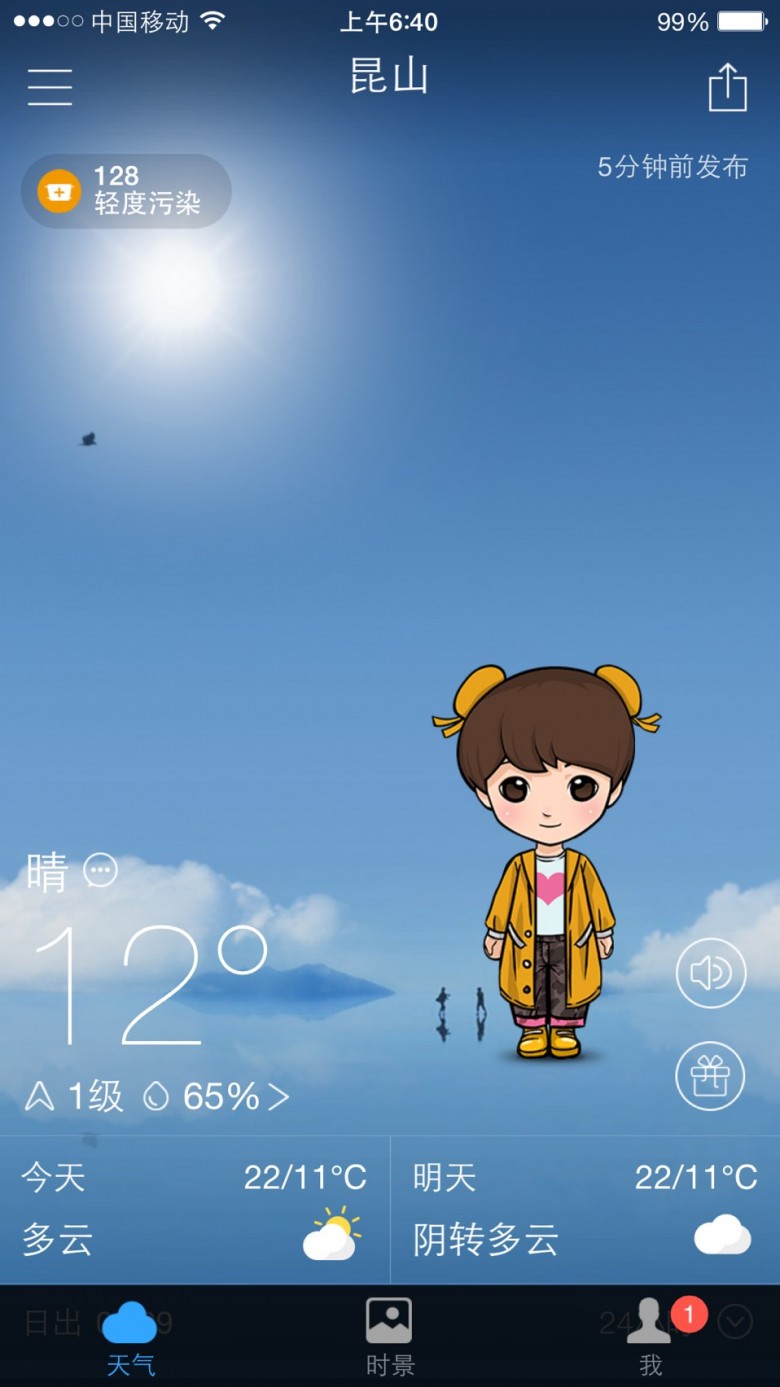Open today's 今天 forecast card
Screen dimensions: 780x1387
(x=194, y=1210)
